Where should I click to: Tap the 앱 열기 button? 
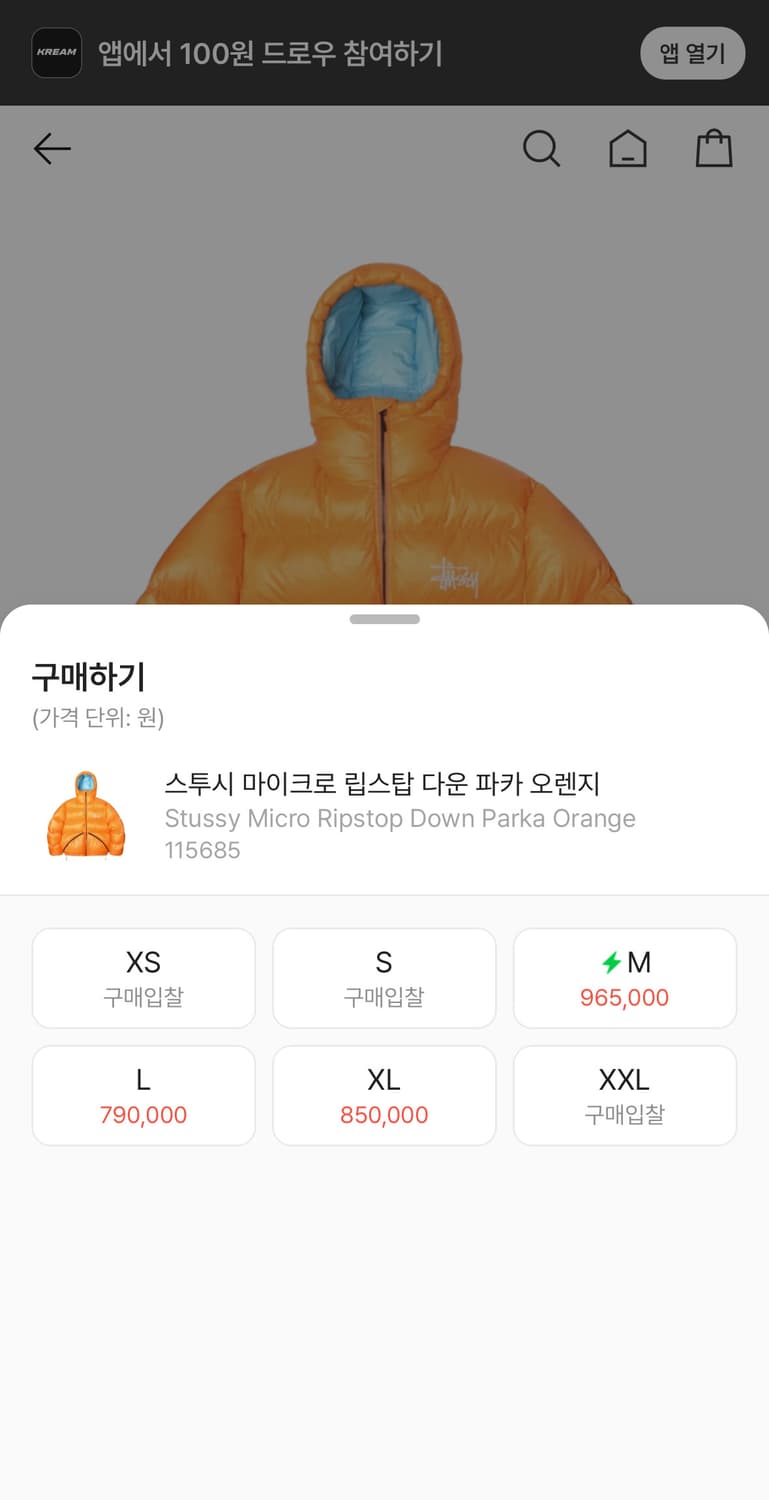[692, 53]
